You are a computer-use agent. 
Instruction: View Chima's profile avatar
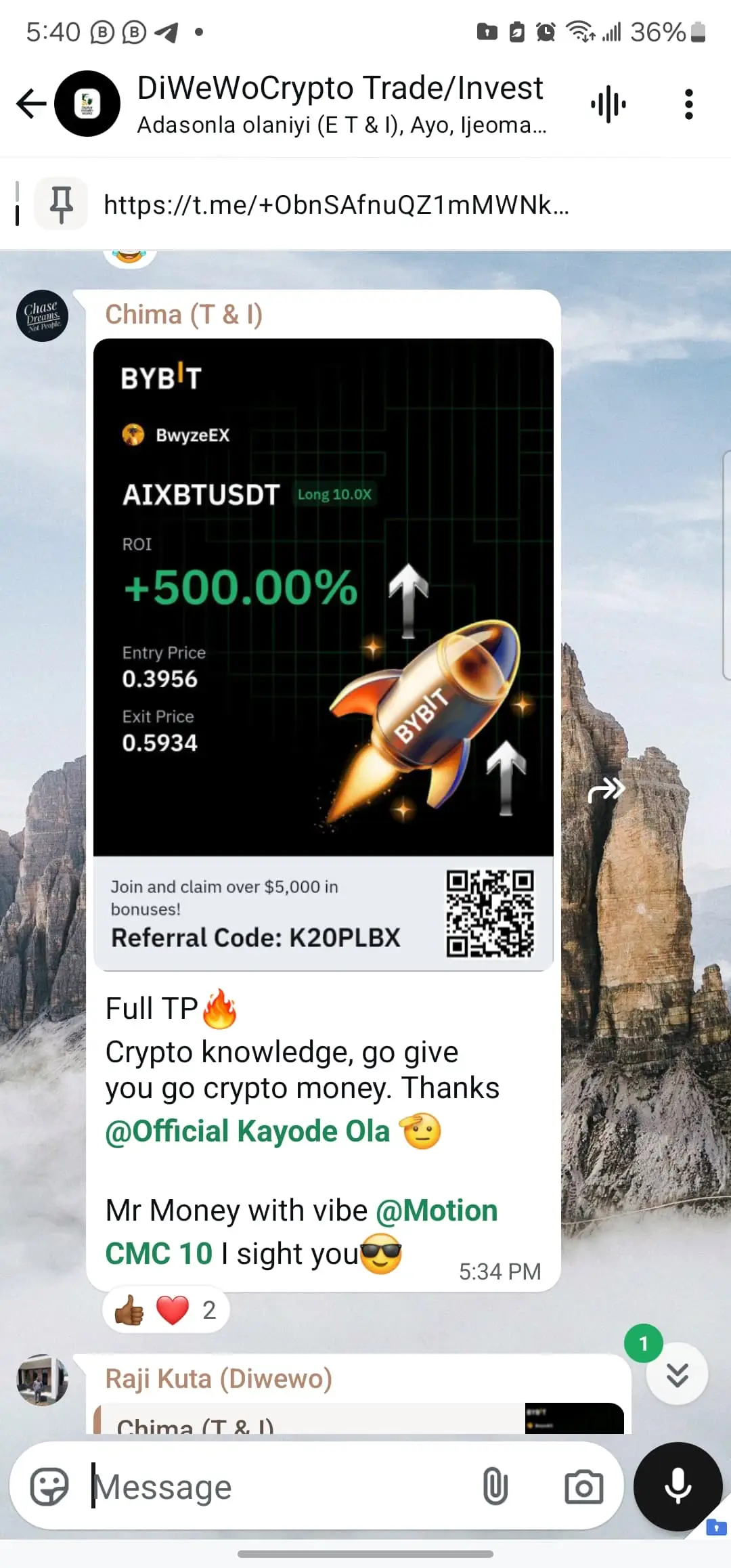tap(42, 316)
